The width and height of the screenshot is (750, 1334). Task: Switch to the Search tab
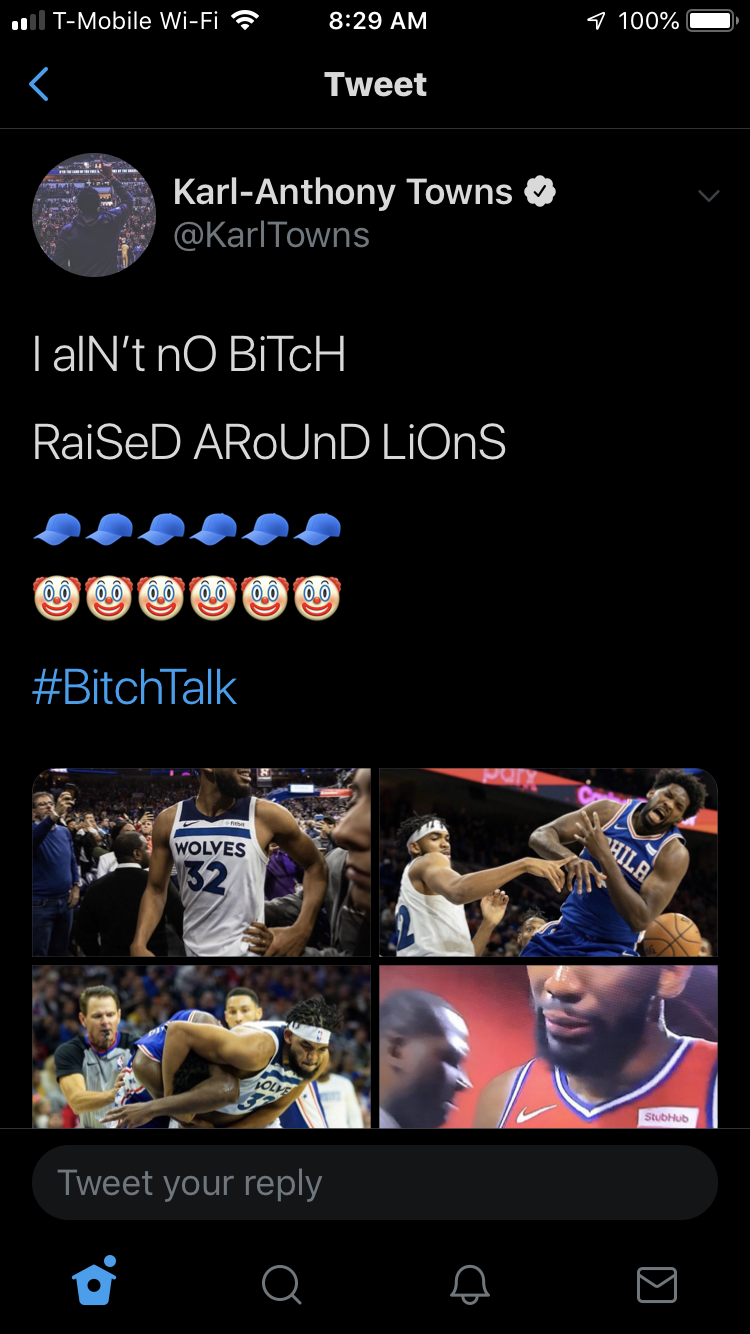coord(281,1284)
